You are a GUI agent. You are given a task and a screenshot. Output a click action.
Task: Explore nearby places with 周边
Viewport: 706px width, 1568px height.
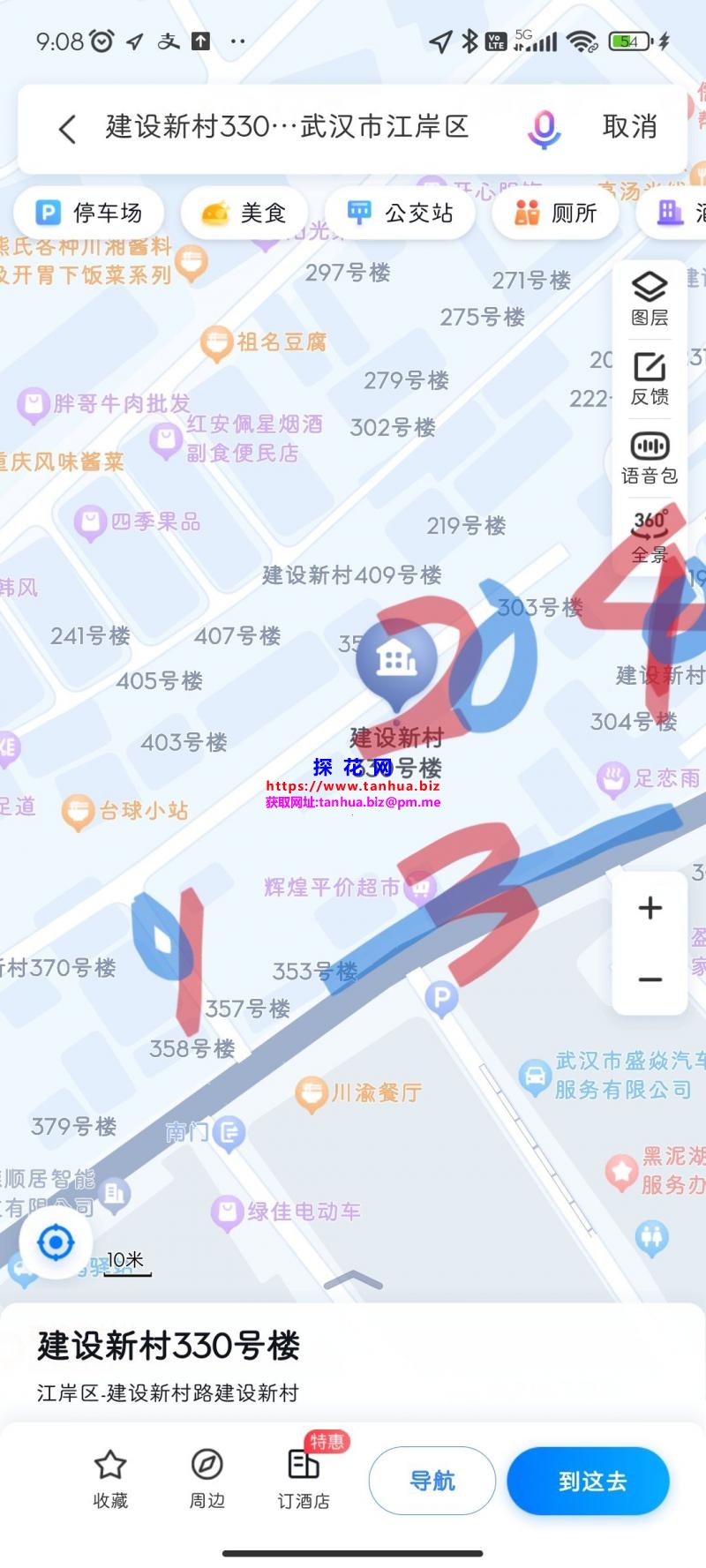coord(207,1479)
